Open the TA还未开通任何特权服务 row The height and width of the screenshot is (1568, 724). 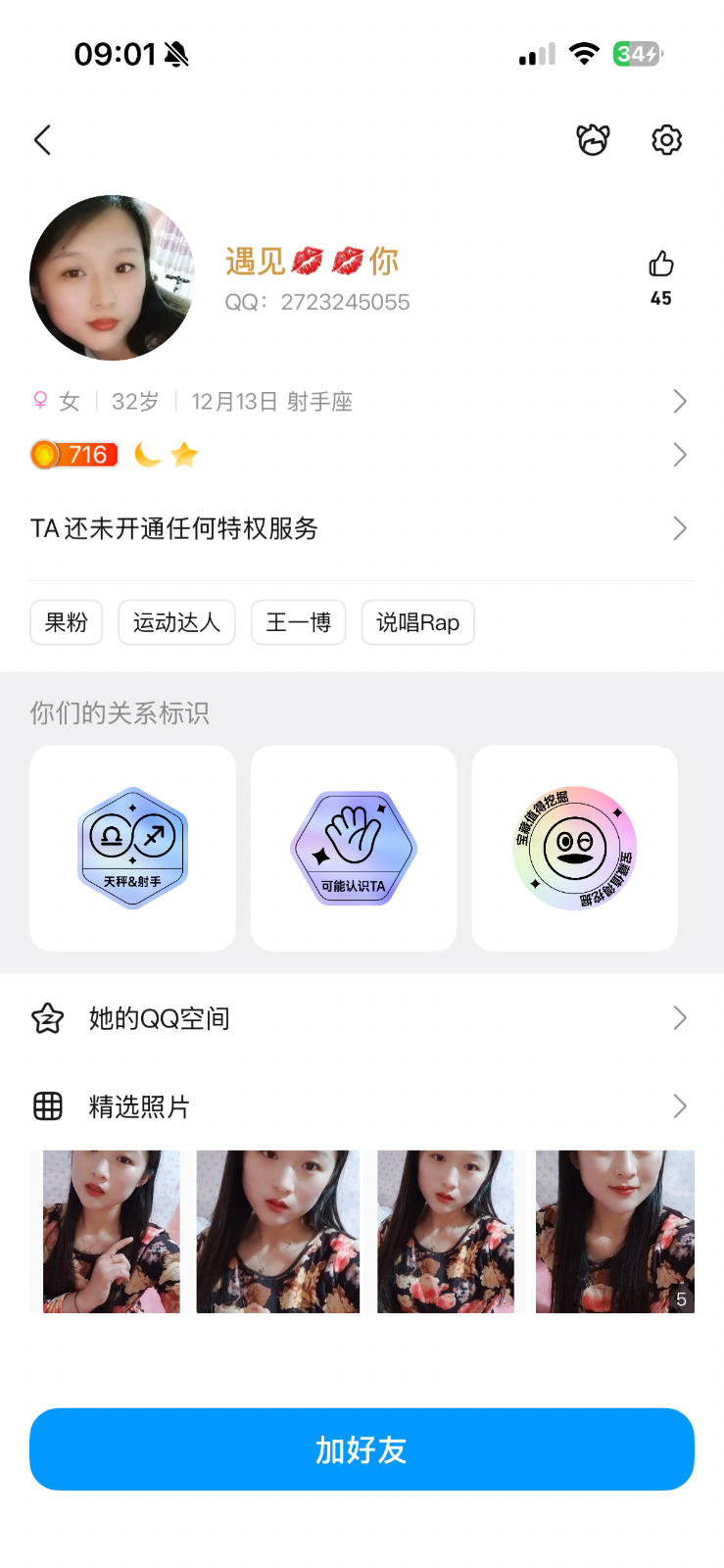361,529
